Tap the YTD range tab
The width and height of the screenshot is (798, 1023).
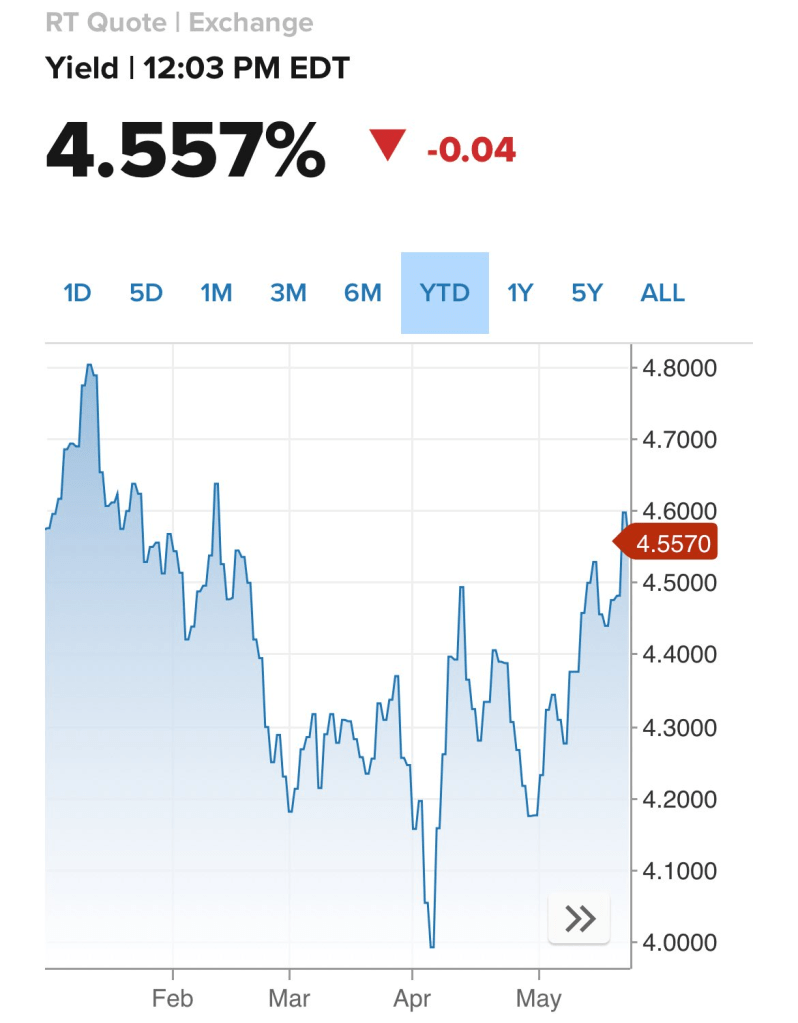[444, 293]
